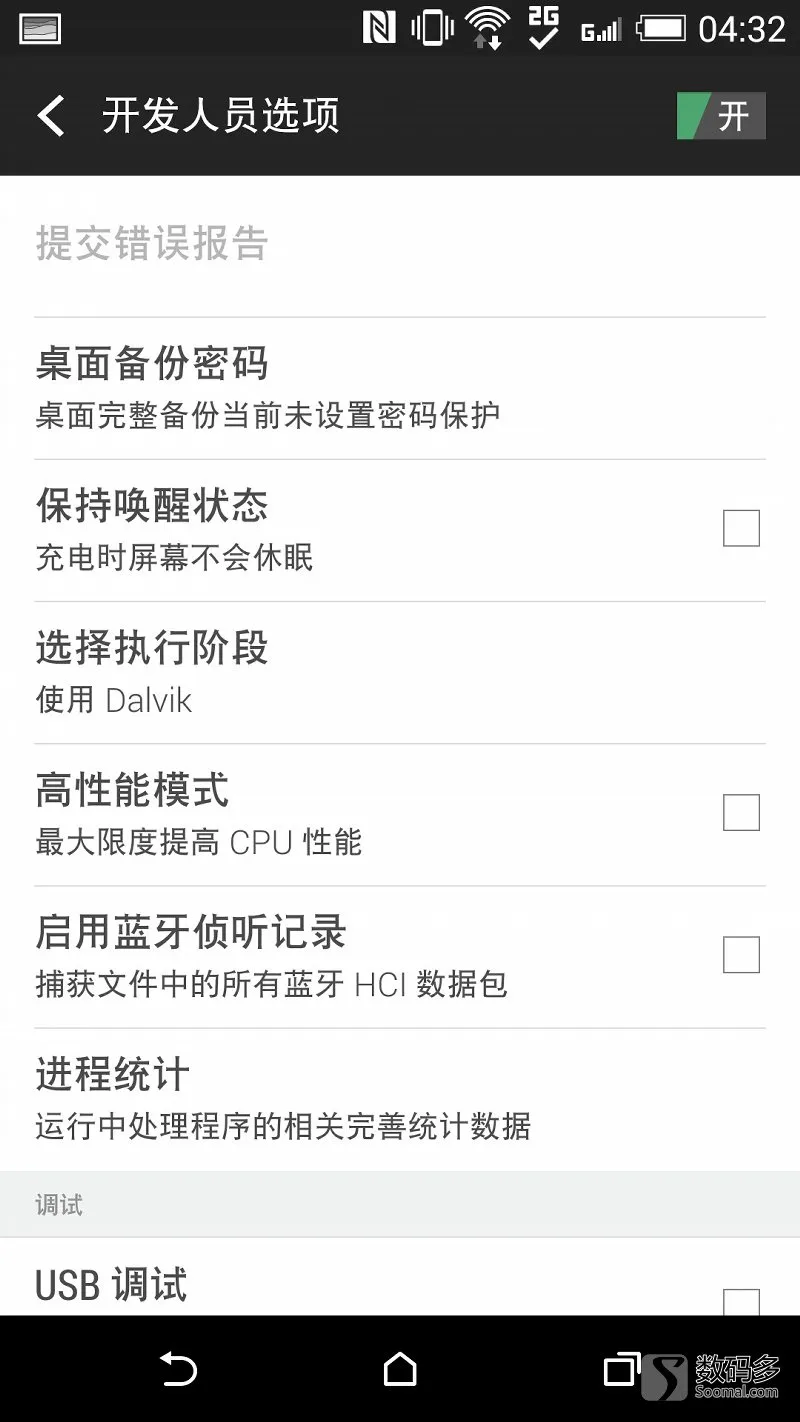Check the 保持唤醒状态 checkbox
This screenshot has height=1422, width=800.
[x=741, y=528]
